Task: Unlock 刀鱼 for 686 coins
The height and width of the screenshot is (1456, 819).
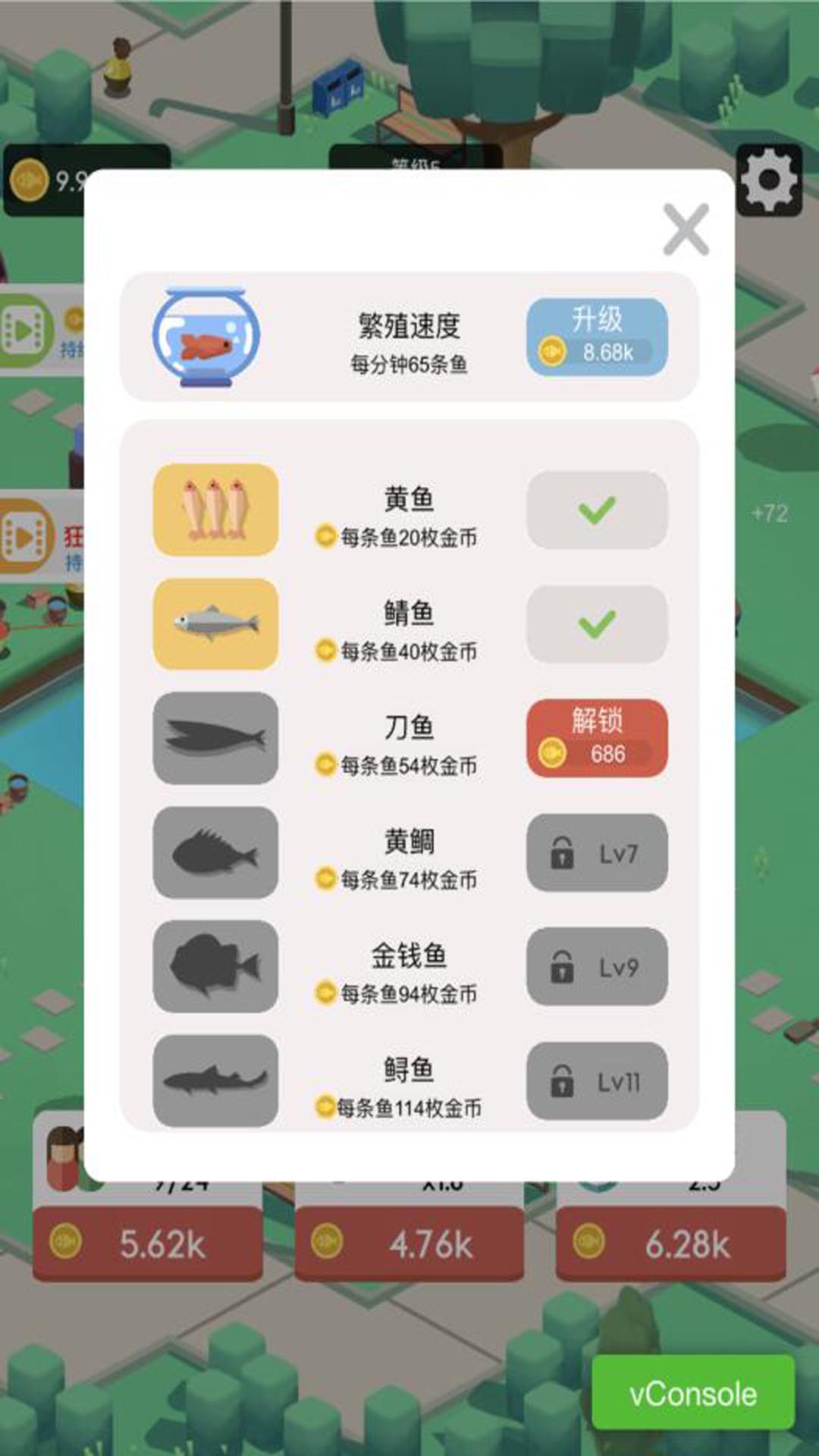Action: click(x=596, y=738)
